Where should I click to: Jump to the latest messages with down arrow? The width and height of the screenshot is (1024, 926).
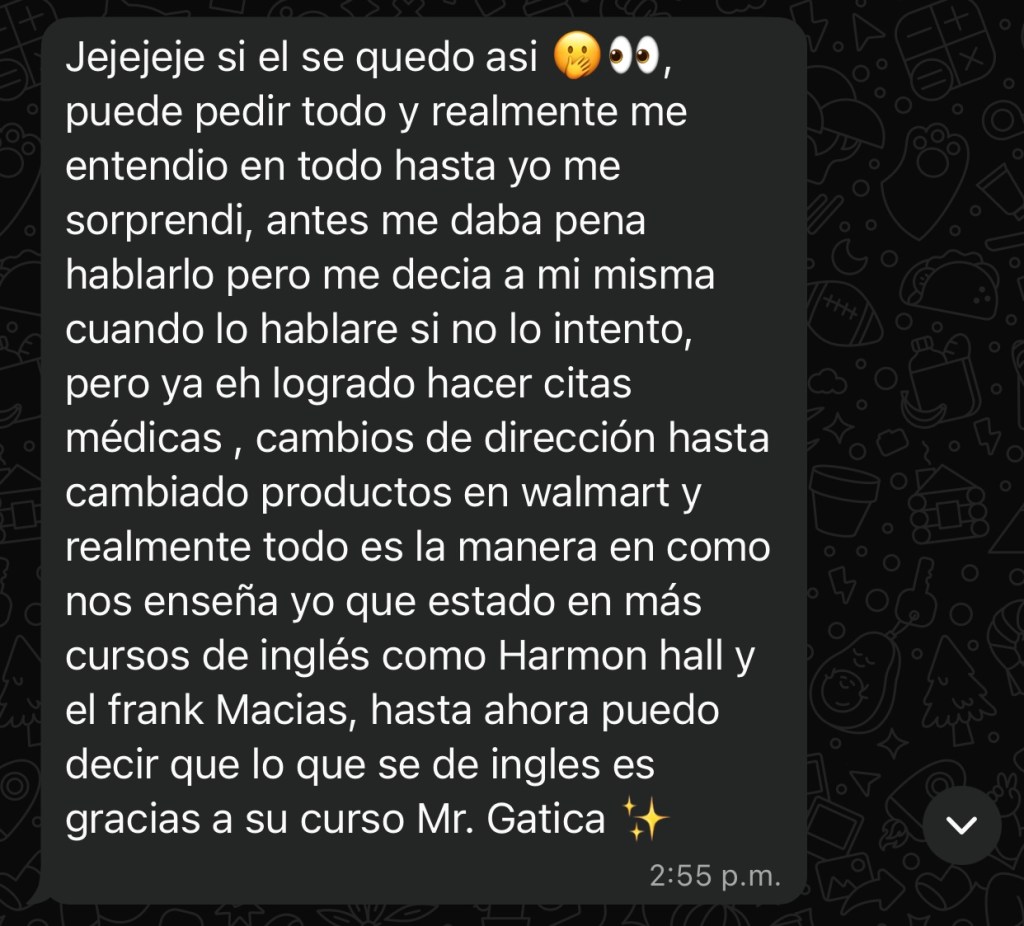962,825
